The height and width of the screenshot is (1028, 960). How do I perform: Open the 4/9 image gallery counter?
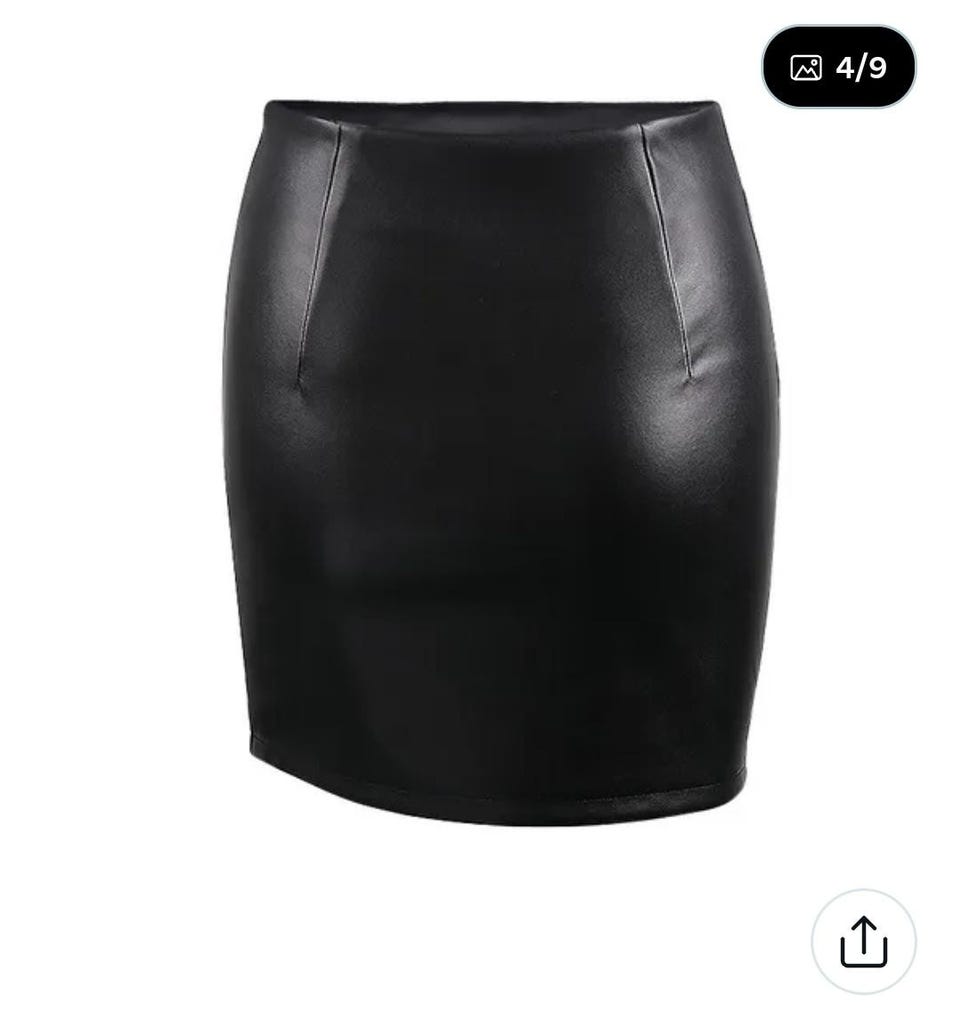[x=839, y=67]
